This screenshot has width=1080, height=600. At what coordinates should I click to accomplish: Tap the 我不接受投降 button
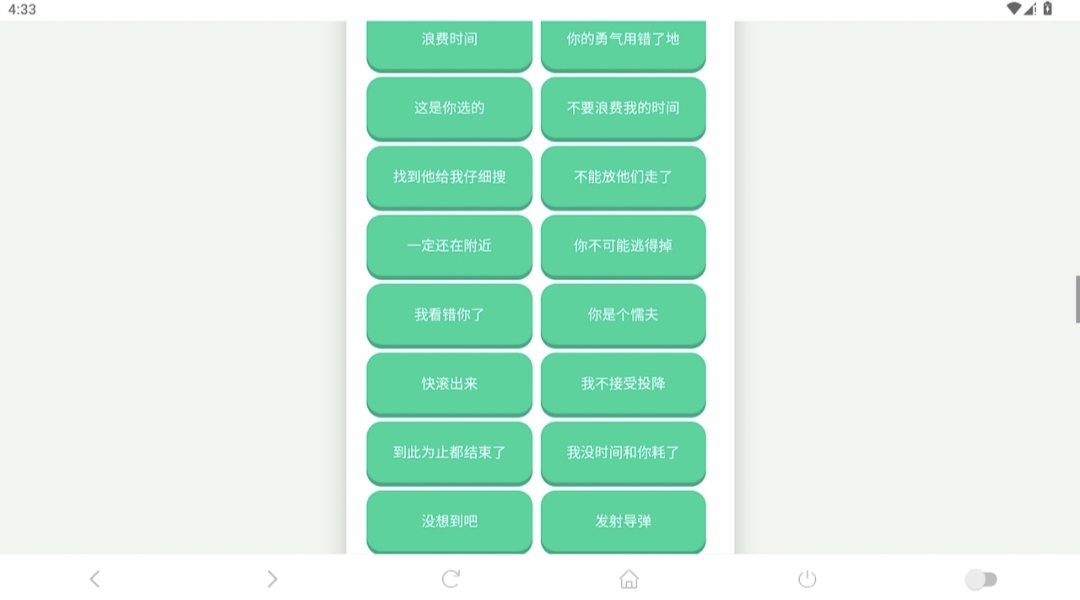[623, 383]
